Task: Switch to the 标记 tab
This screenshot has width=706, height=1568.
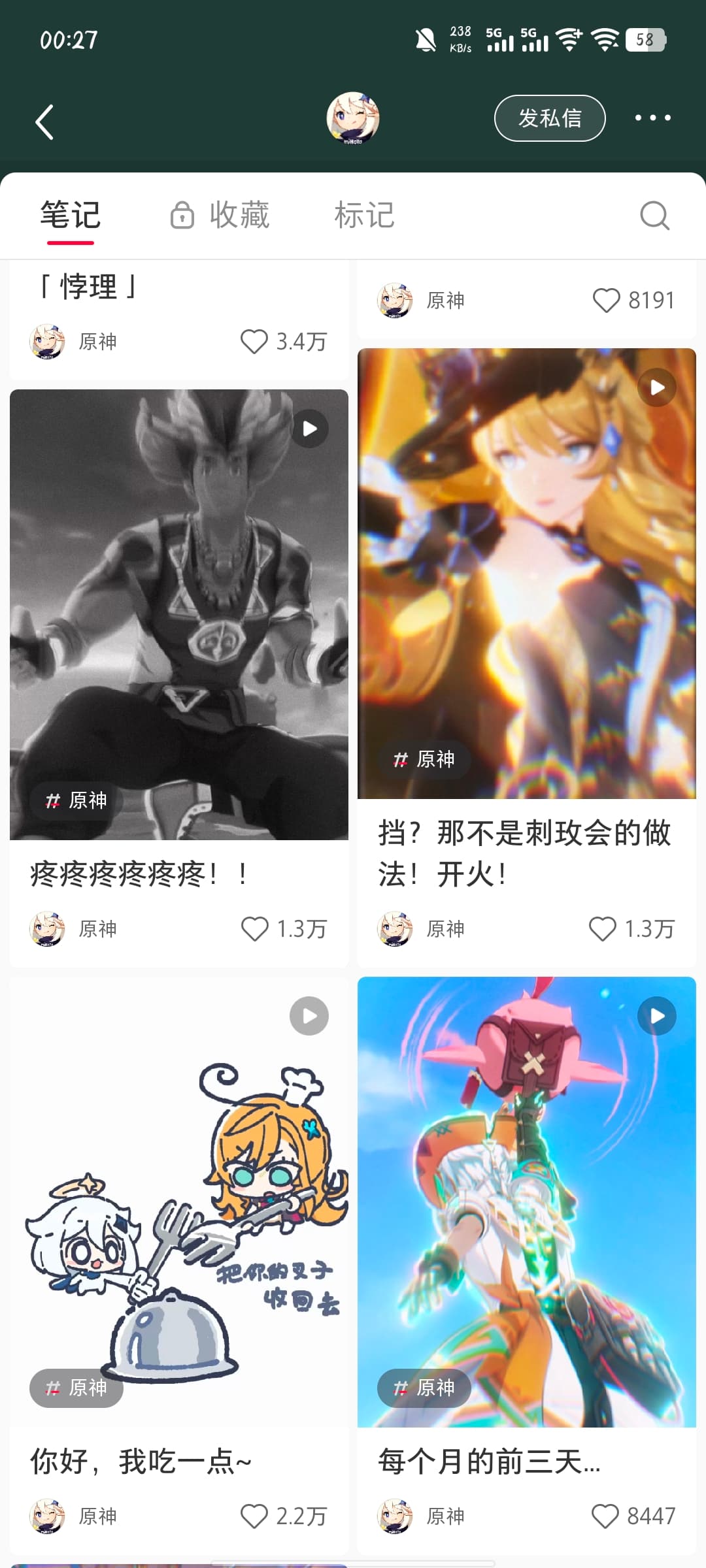Action: coord(364,215)
